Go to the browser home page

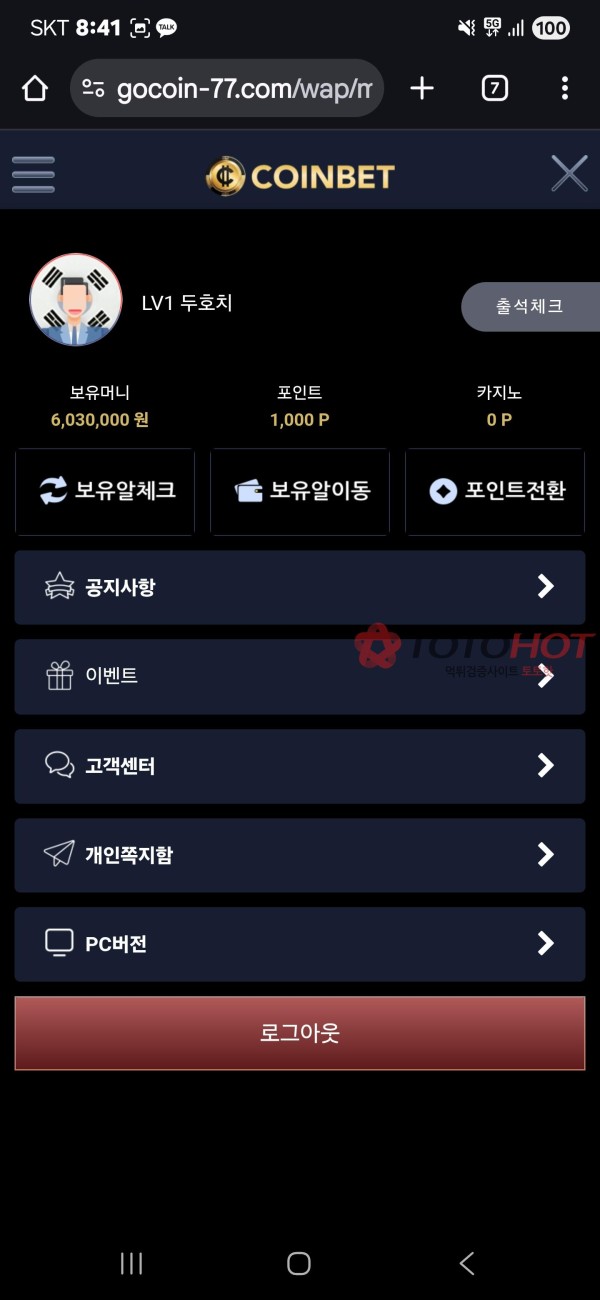35,89
